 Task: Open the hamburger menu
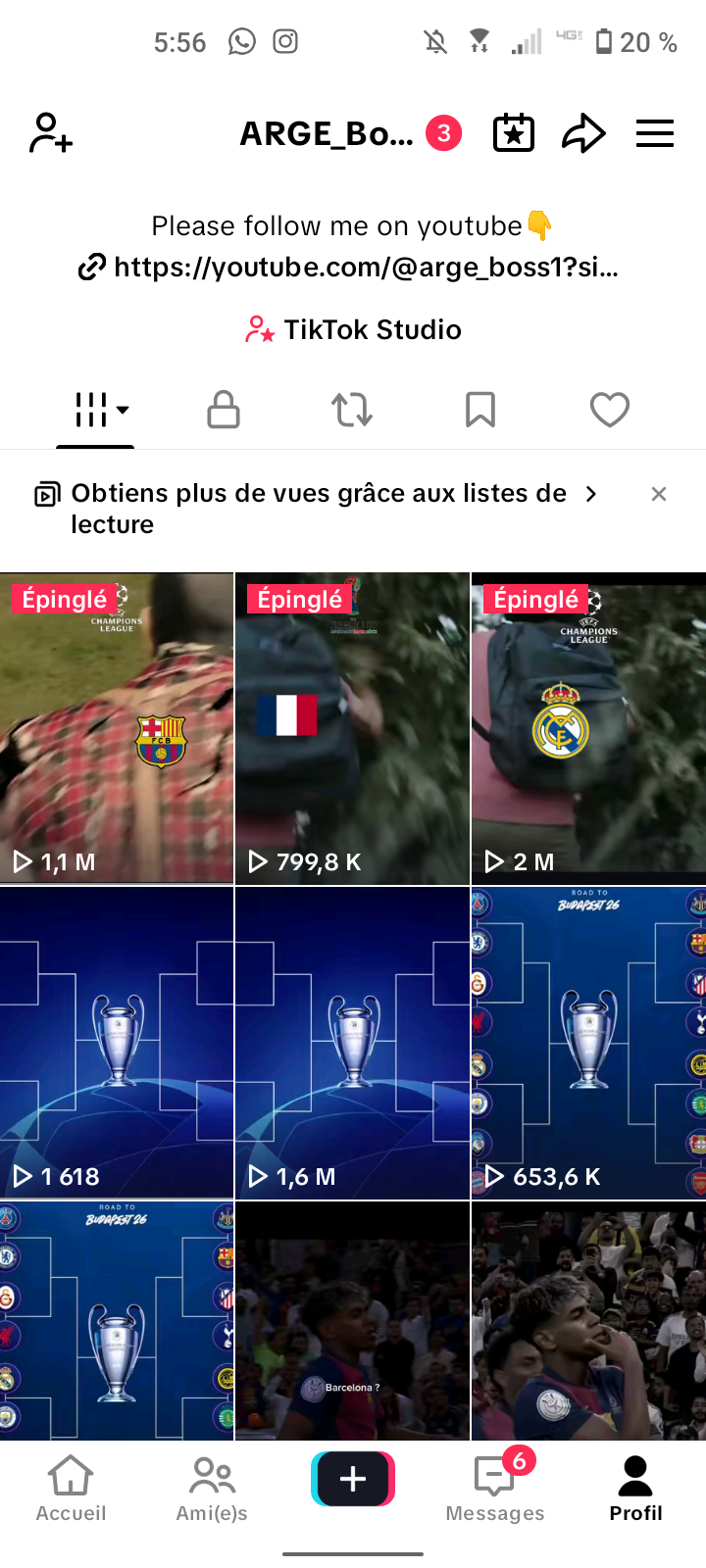(654, 133)
